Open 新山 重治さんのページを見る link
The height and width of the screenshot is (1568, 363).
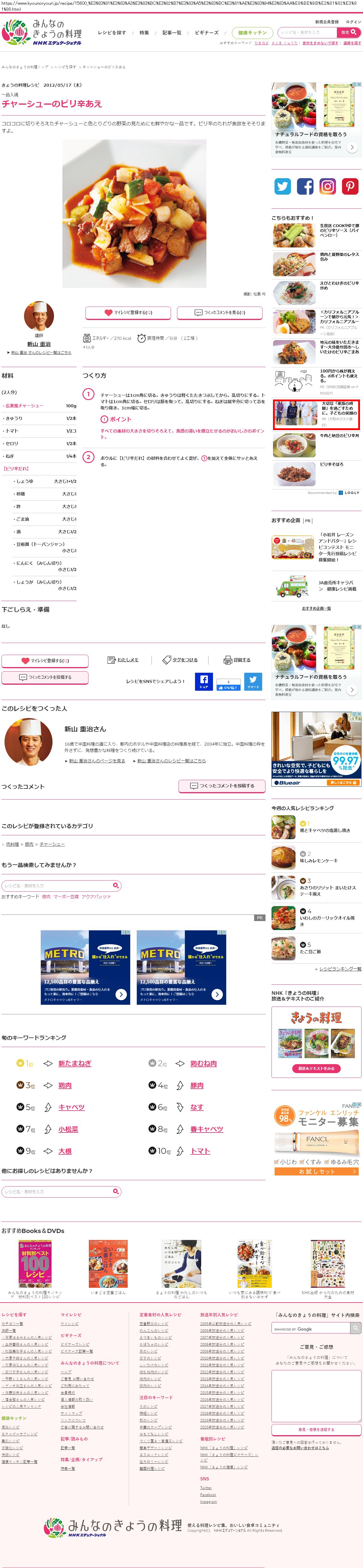click(x=97, y=761)
